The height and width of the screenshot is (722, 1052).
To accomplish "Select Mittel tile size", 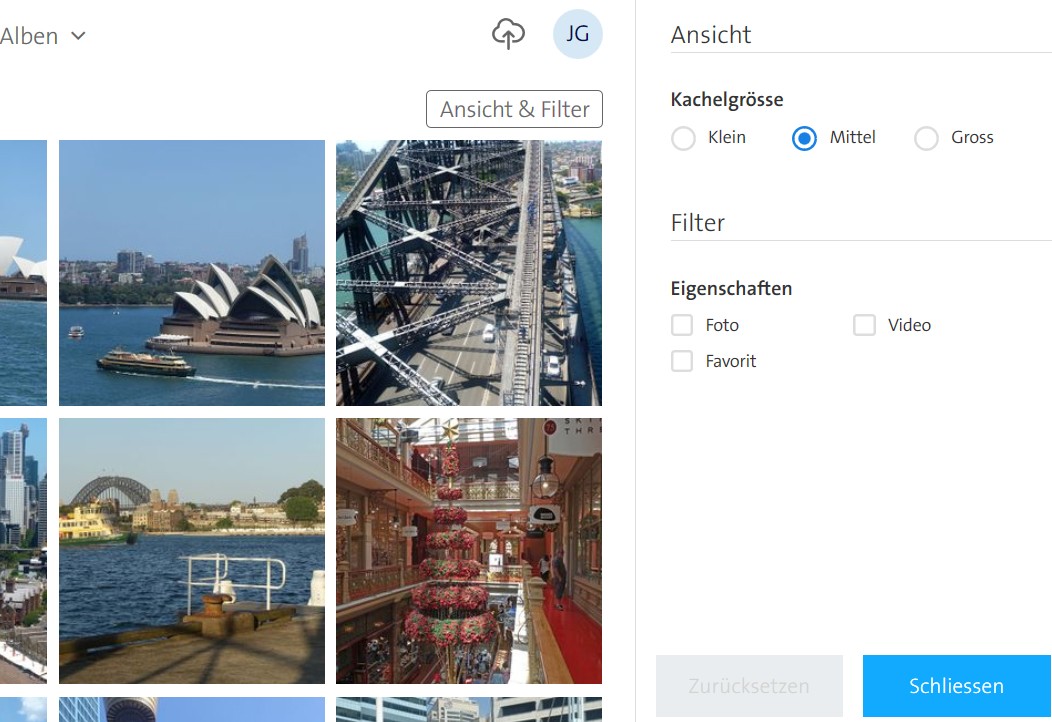I will 804,138.
